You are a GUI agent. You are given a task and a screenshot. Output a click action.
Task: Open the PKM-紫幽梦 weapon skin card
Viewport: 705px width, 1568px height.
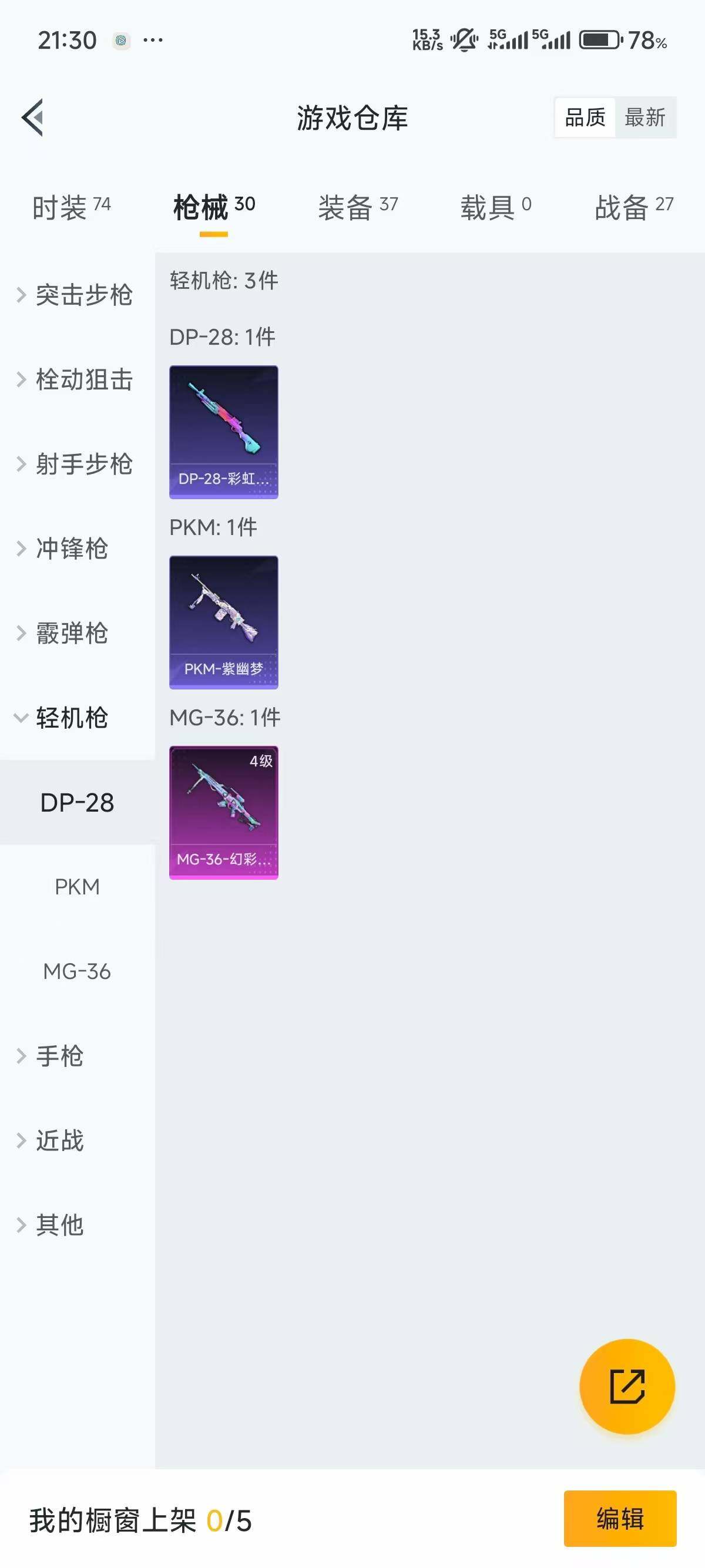(x=223, y=622)
